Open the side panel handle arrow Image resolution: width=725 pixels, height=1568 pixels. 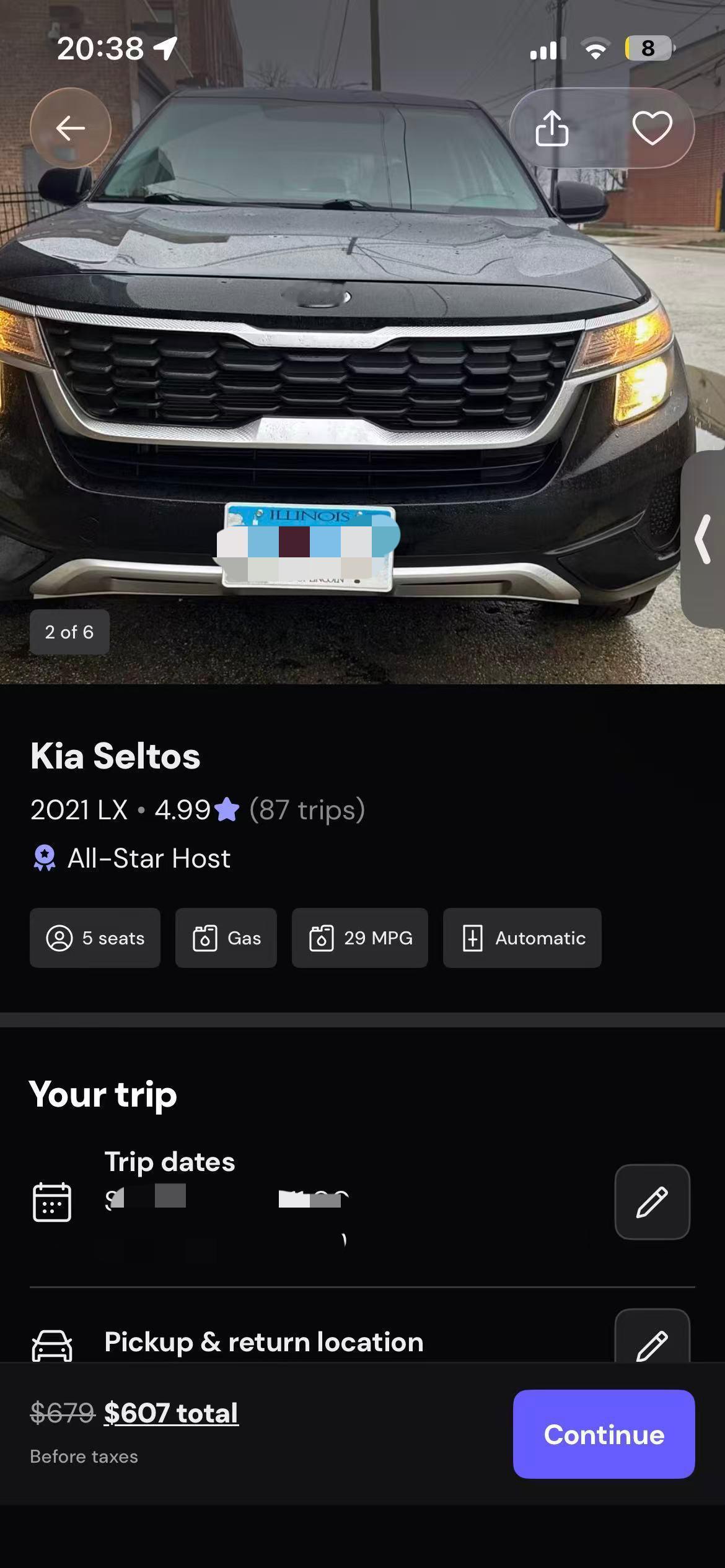click(703, 539)
